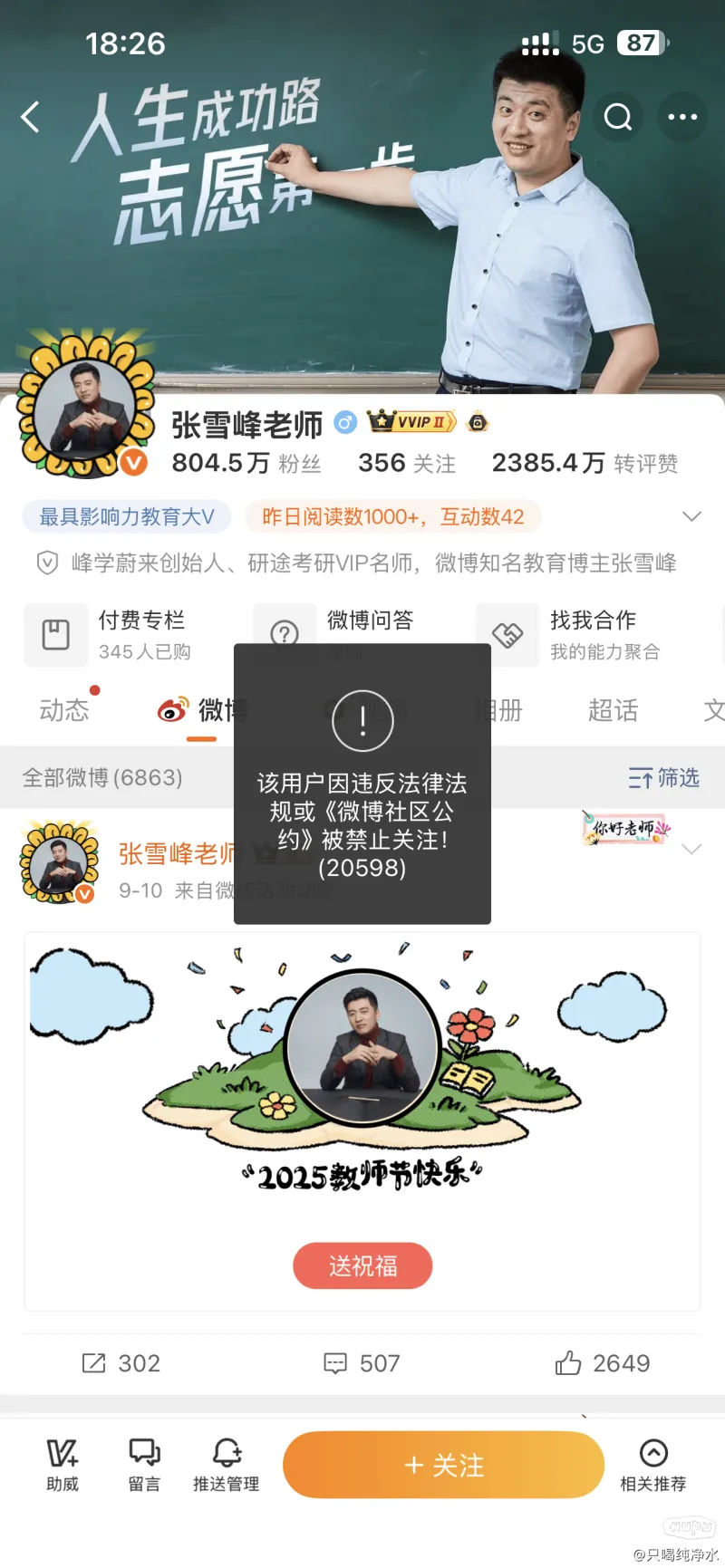Open 助威 in the bottom bar

coord(63,1465)
